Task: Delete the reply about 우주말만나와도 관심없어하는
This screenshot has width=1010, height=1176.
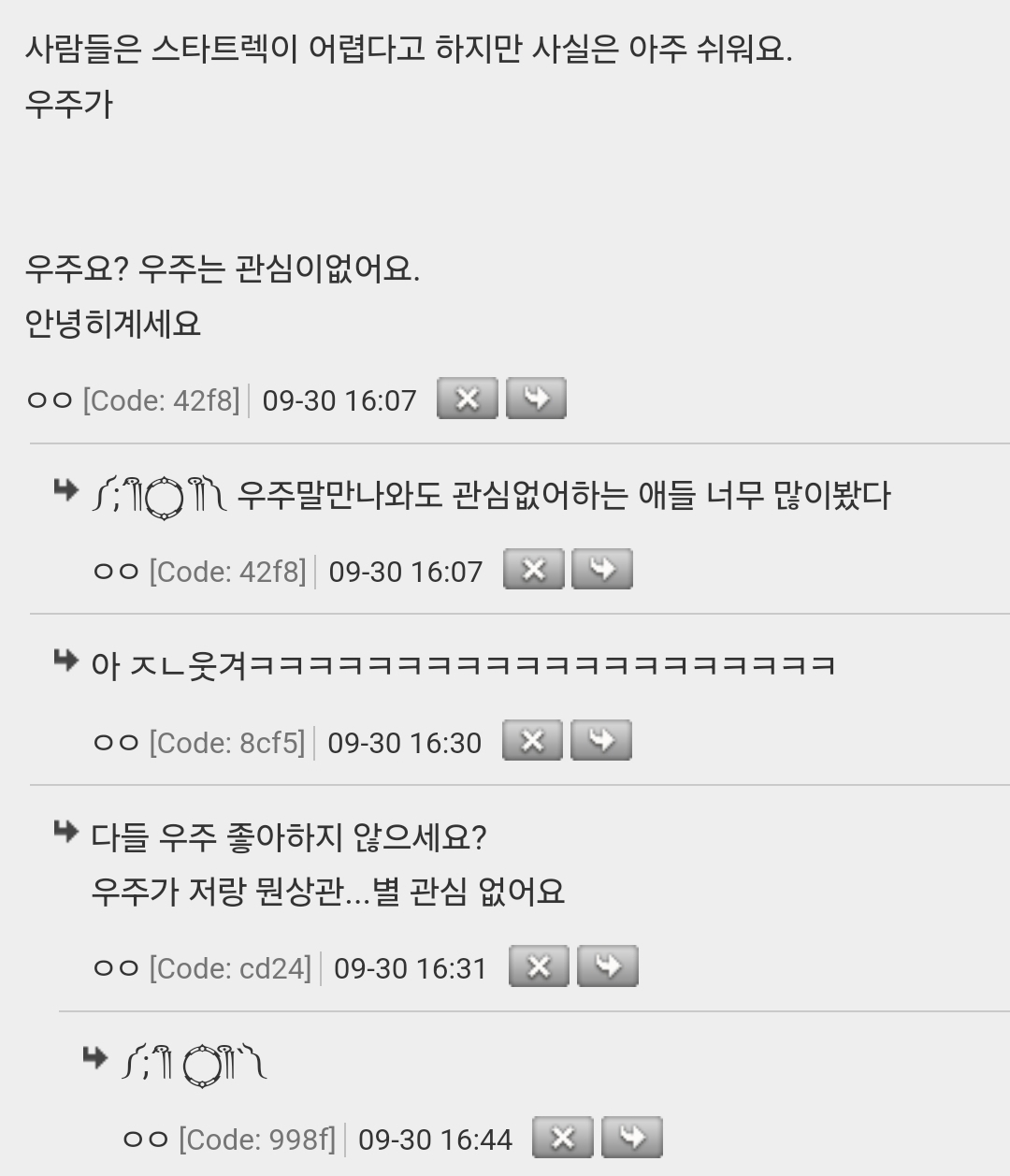Action: pos(533,570)
